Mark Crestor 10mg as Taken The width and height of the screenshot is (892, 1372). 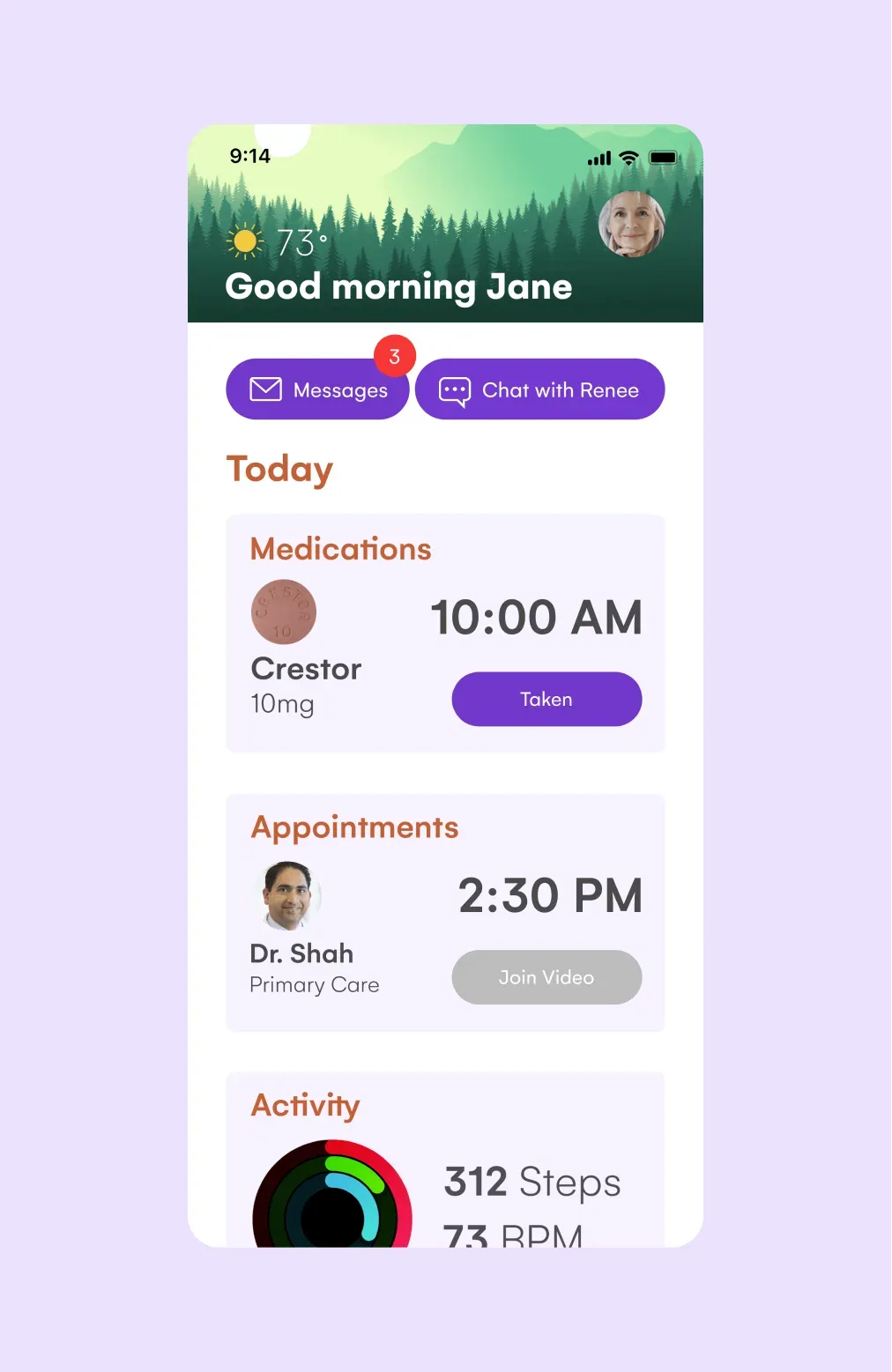[546, 699]
